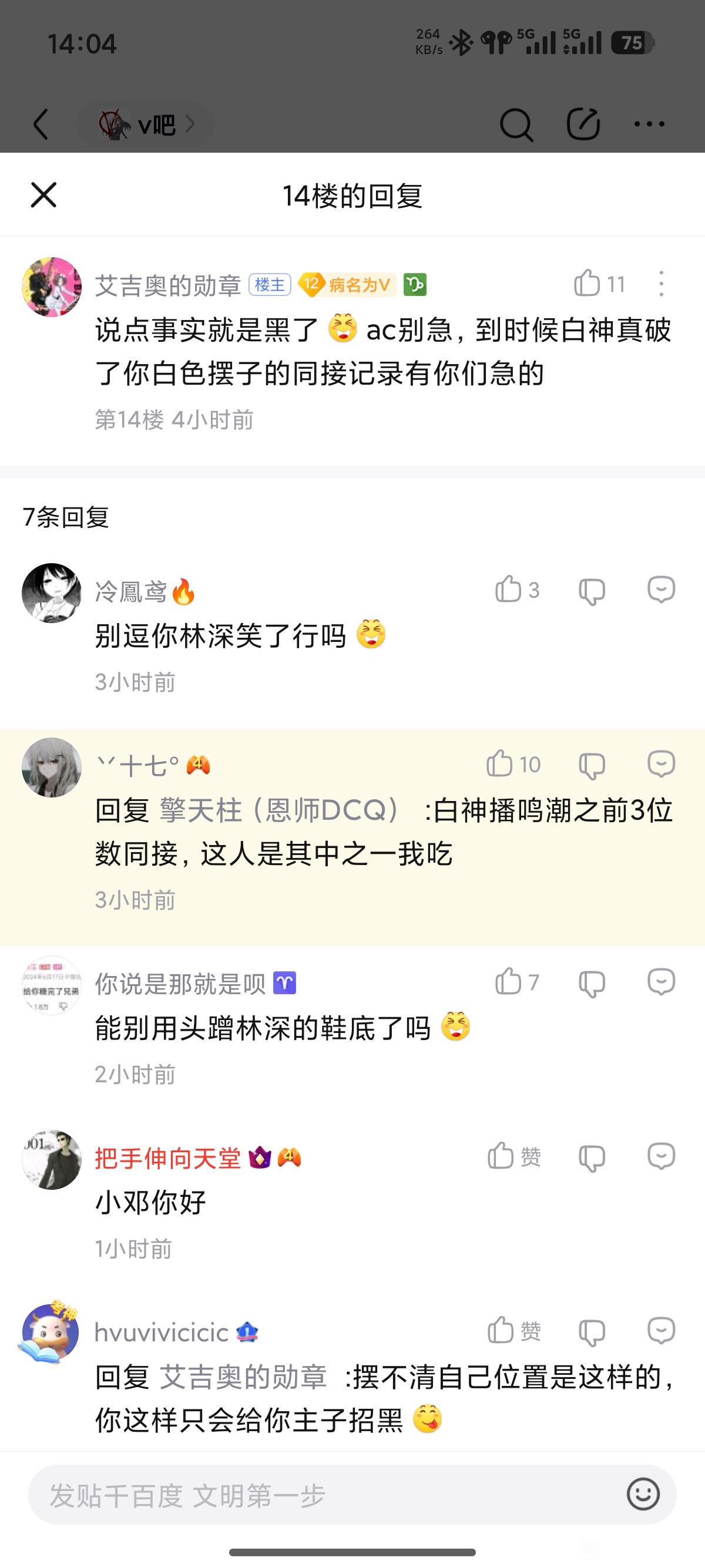705x1568 pixels.
Task: Open the top bar overflow menu
Action: (x=649, y=124)
